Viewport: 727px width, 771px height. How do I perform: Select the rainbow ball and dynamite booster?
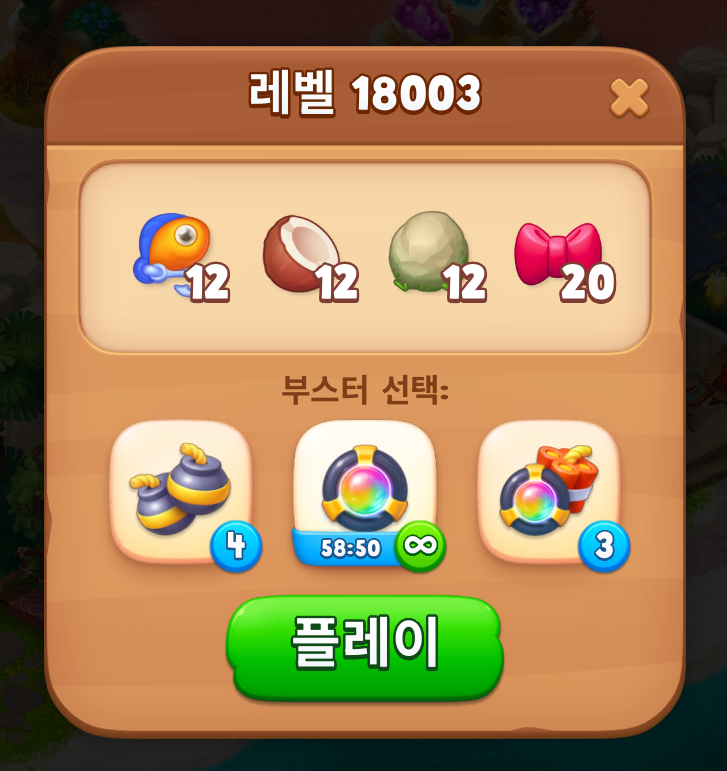[549, 491]
